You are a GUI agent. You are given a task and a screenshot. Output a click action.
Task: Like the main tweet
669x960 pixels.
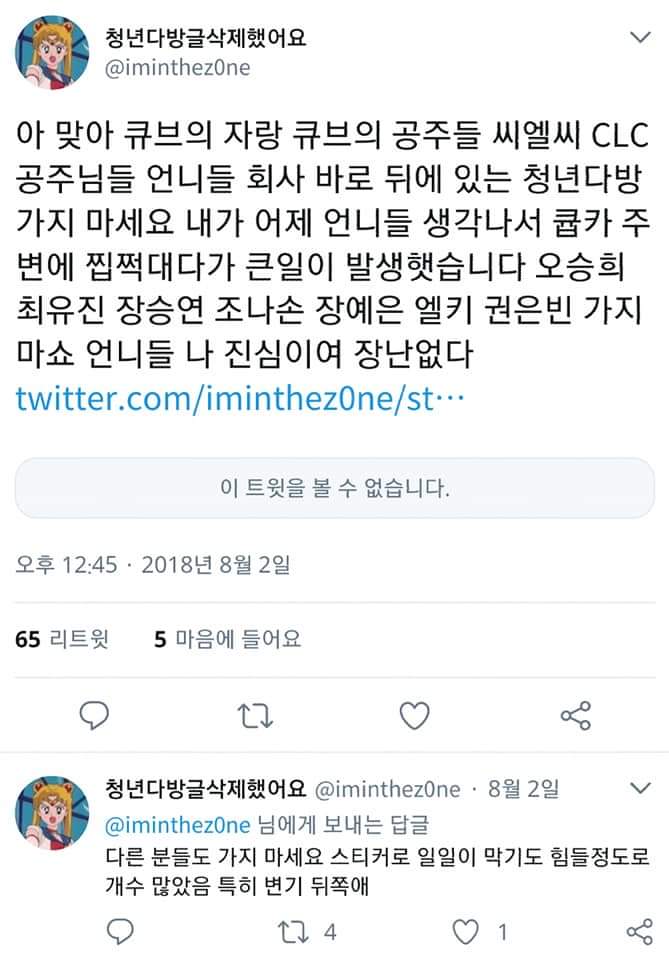click(413, 713)
